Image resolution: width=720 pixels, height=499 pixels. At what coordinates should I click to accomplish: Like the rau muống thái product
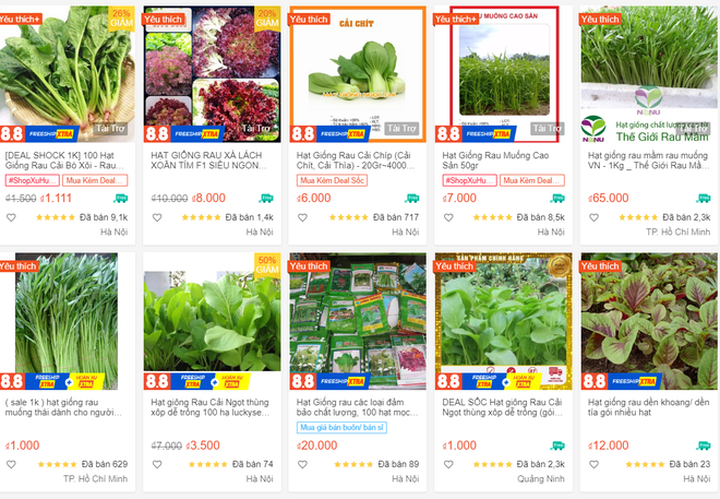coord(11,464)
